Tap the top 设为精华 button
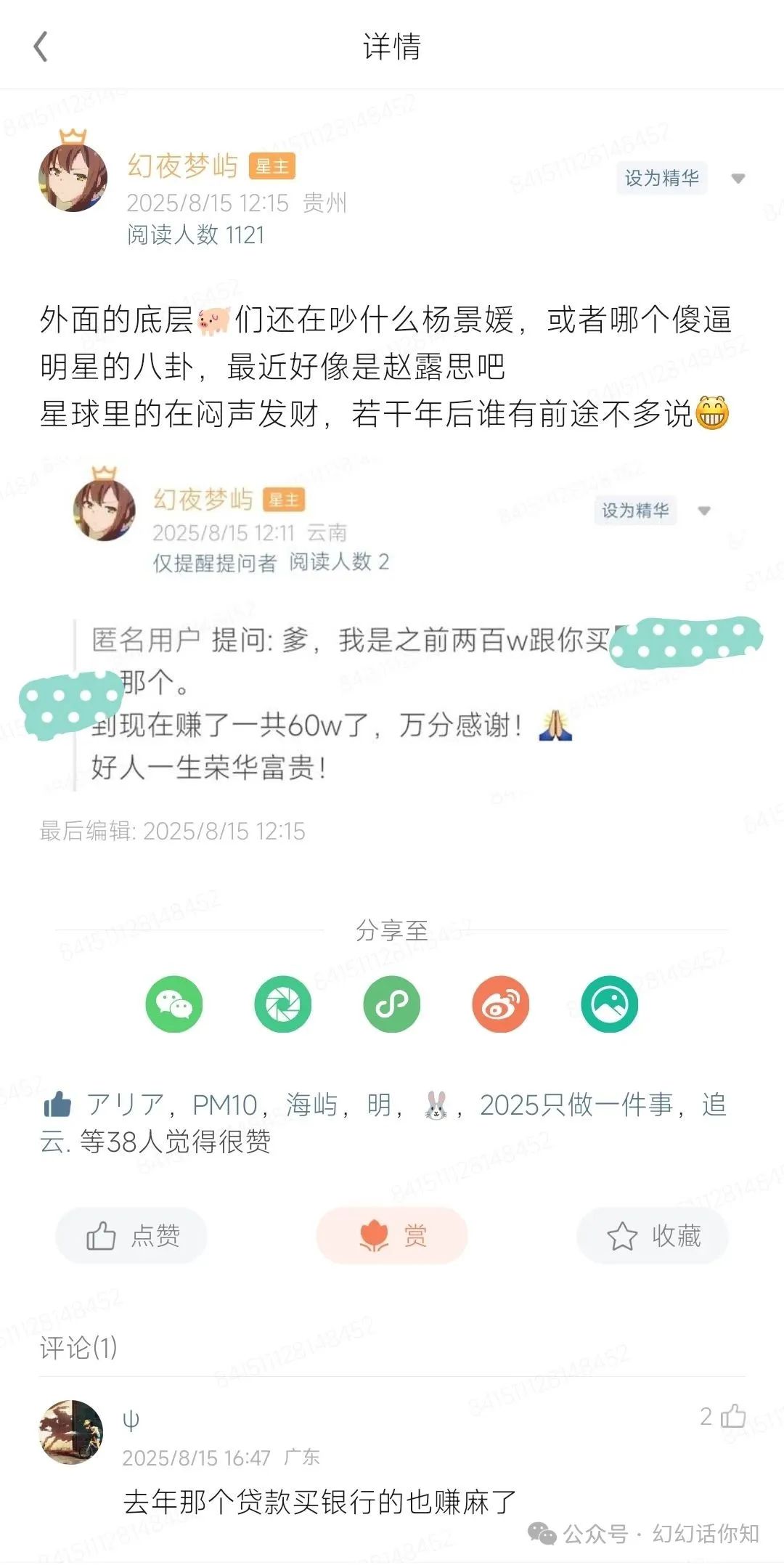 tap(661, 178)
